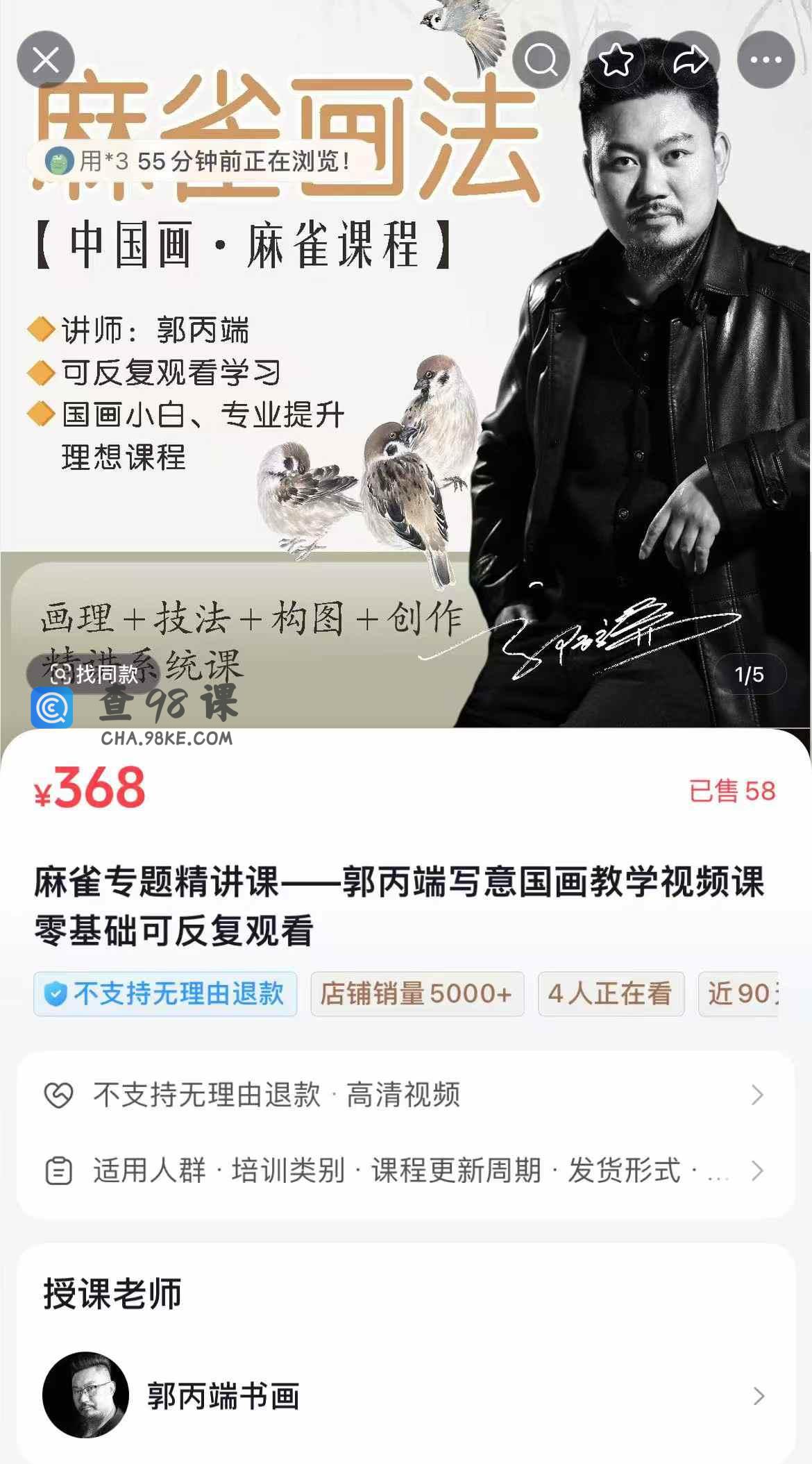Open teacher profile 郭丙端书画
This screenshot has width=812, height=1464.
click(405, 1395)
